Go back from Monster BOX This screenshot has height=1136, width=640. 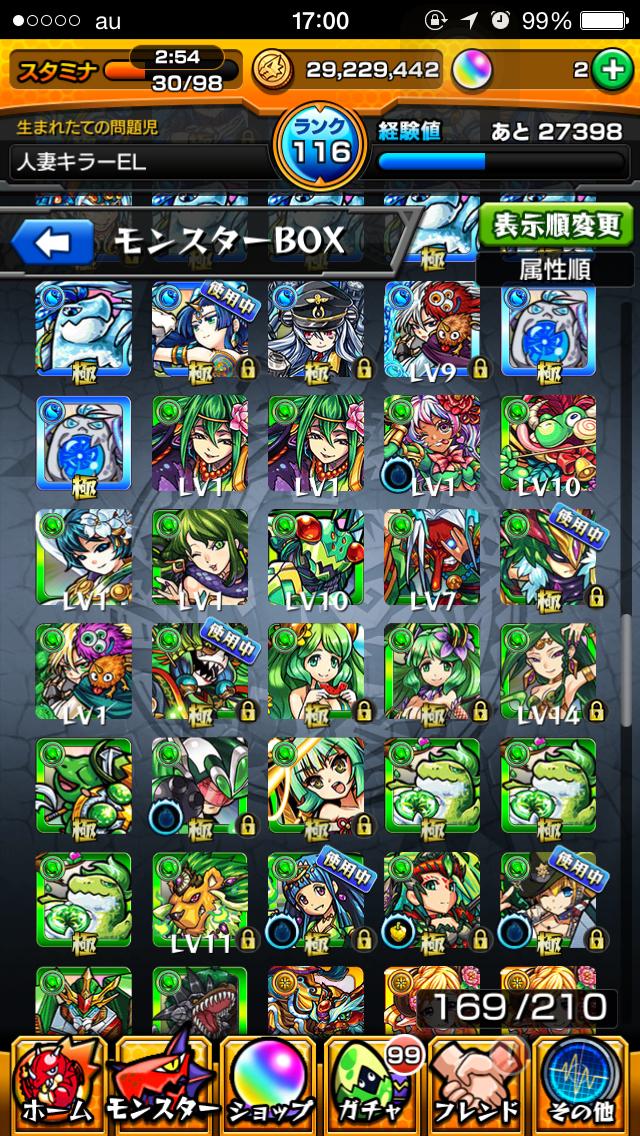[x=52, y=242]
